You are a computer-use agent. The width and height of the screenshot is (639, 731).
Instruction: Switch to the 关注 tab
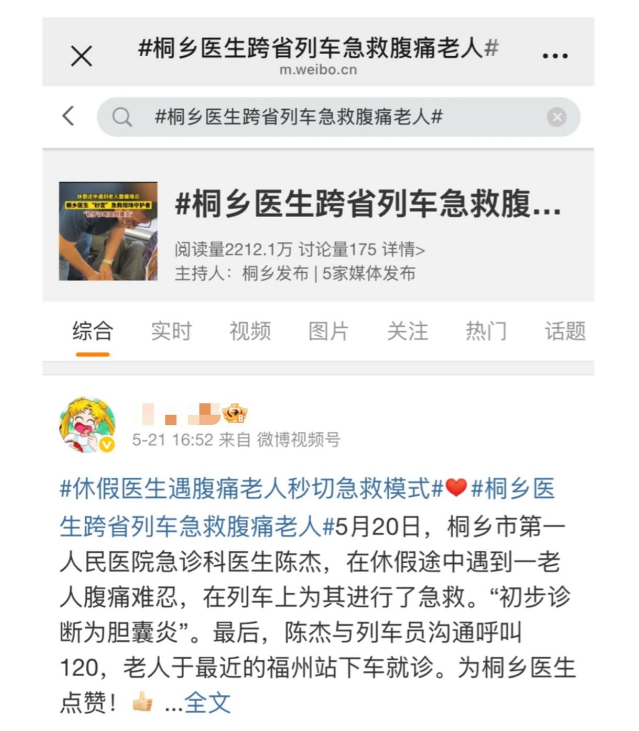pyautogui.click(x=408, y=332)
